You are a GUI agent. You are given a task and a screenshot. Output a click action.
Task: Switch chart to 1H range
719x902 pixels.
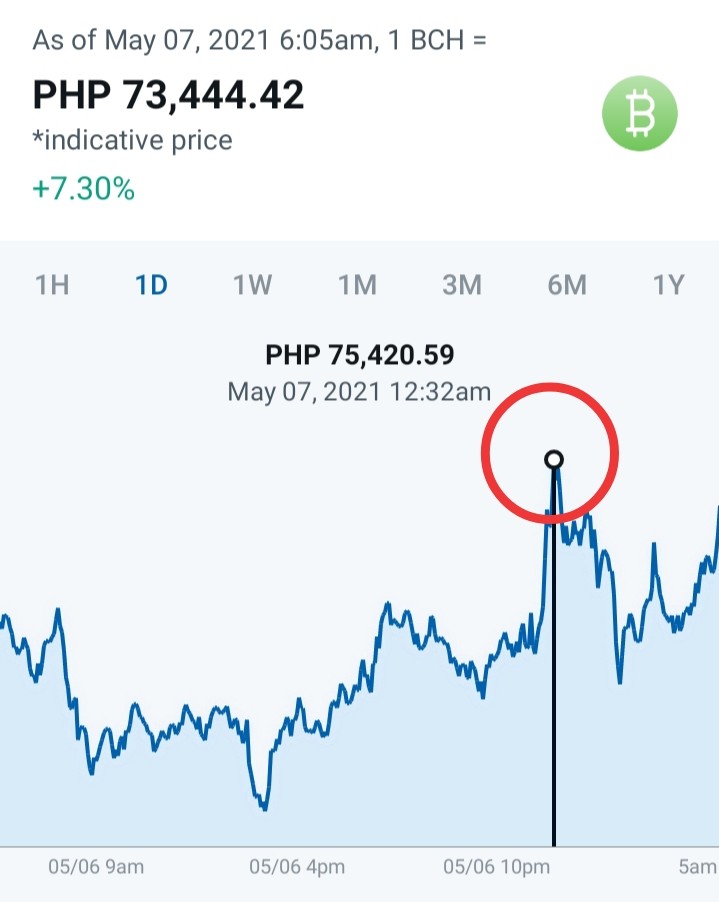tap(52, 285)
